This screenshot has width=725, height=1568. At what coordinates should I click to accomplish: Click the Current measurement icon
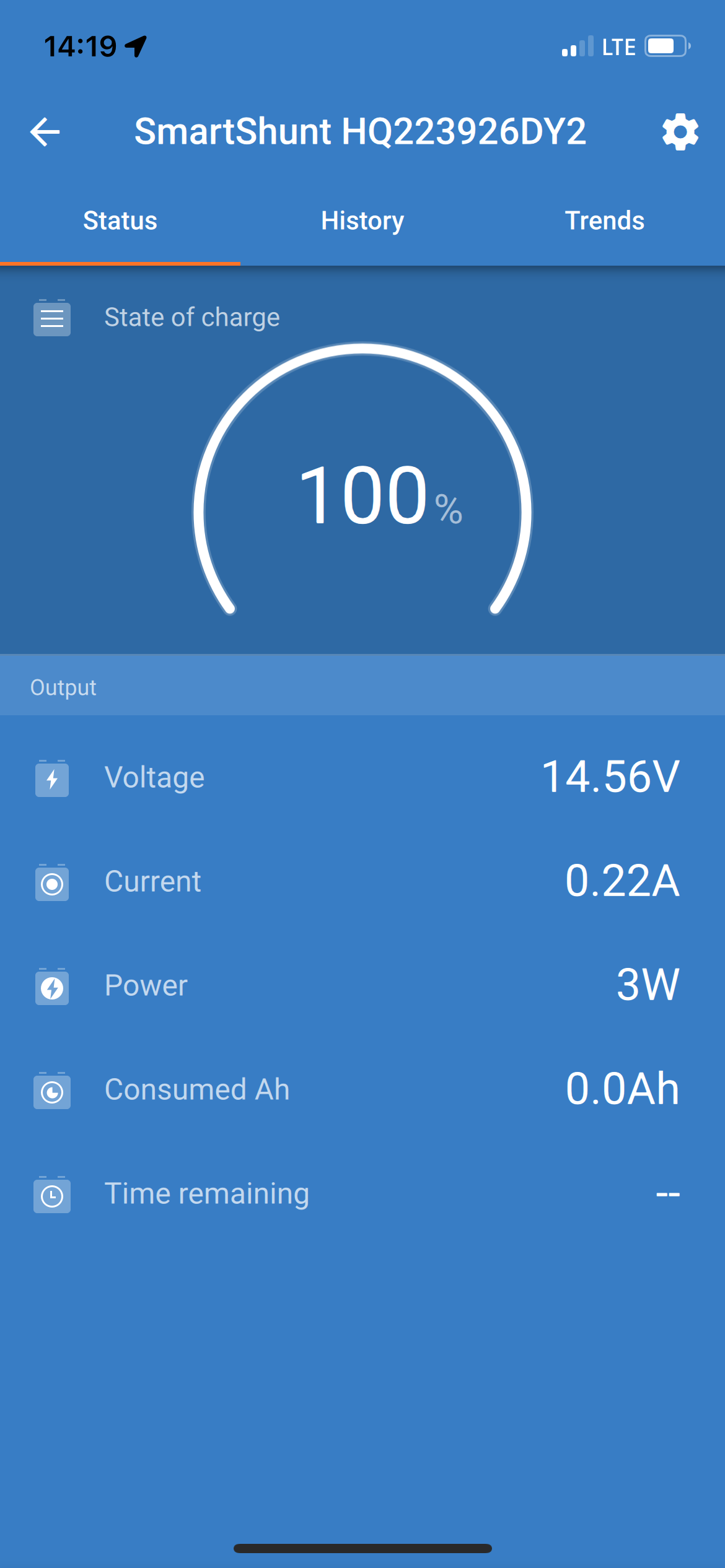(x=51, y=884)
